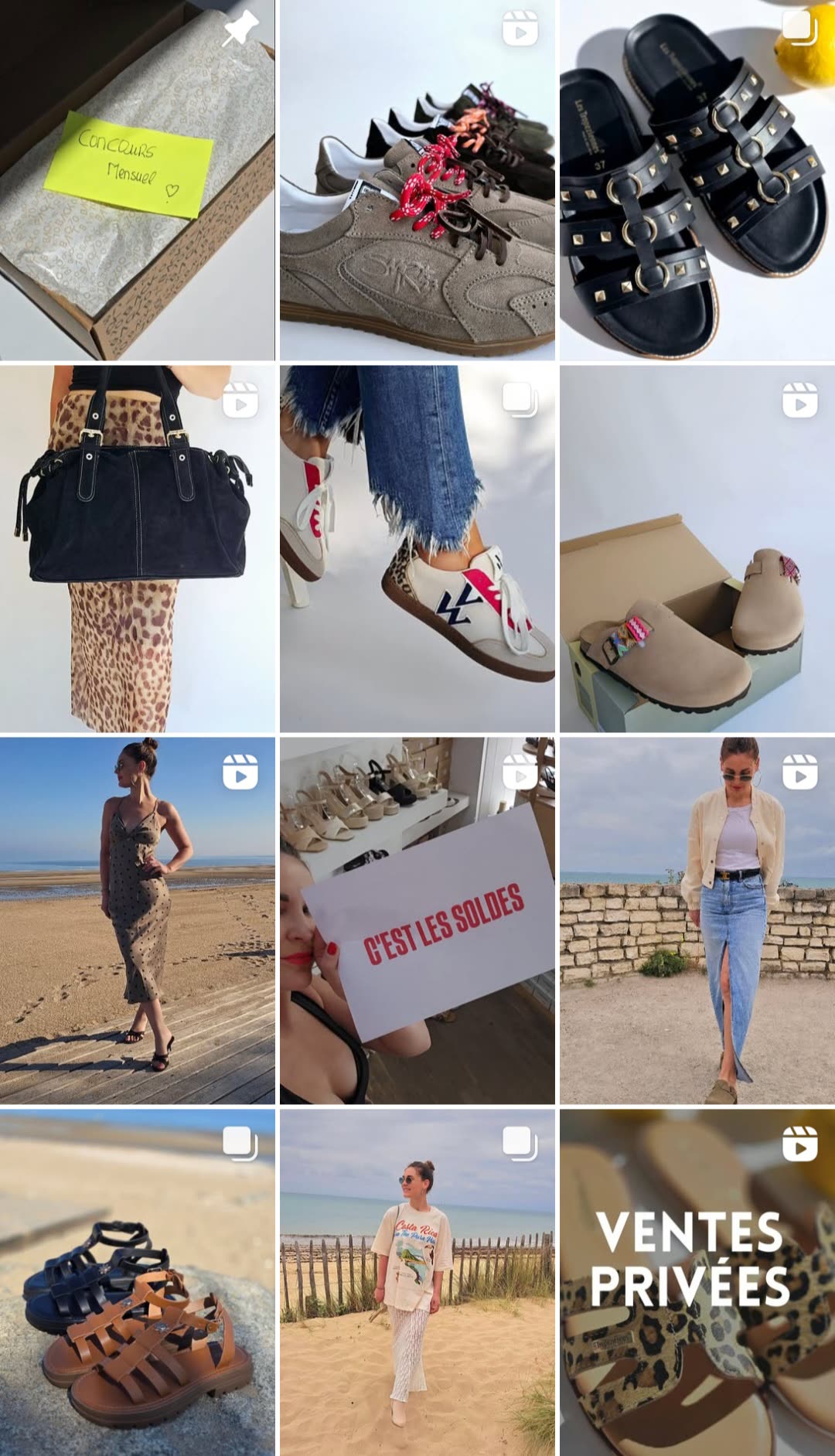
Task: Open the suede sneakers reel
Action: coord(417,179)
